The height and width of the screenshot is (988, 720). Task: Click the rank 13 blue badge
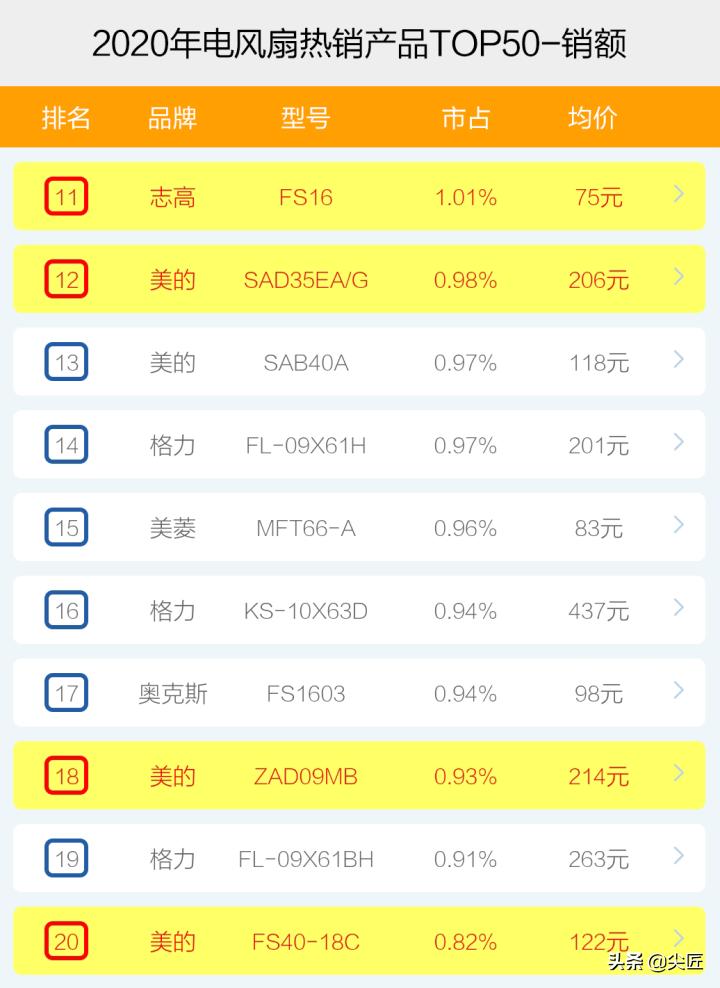(65, 362)
